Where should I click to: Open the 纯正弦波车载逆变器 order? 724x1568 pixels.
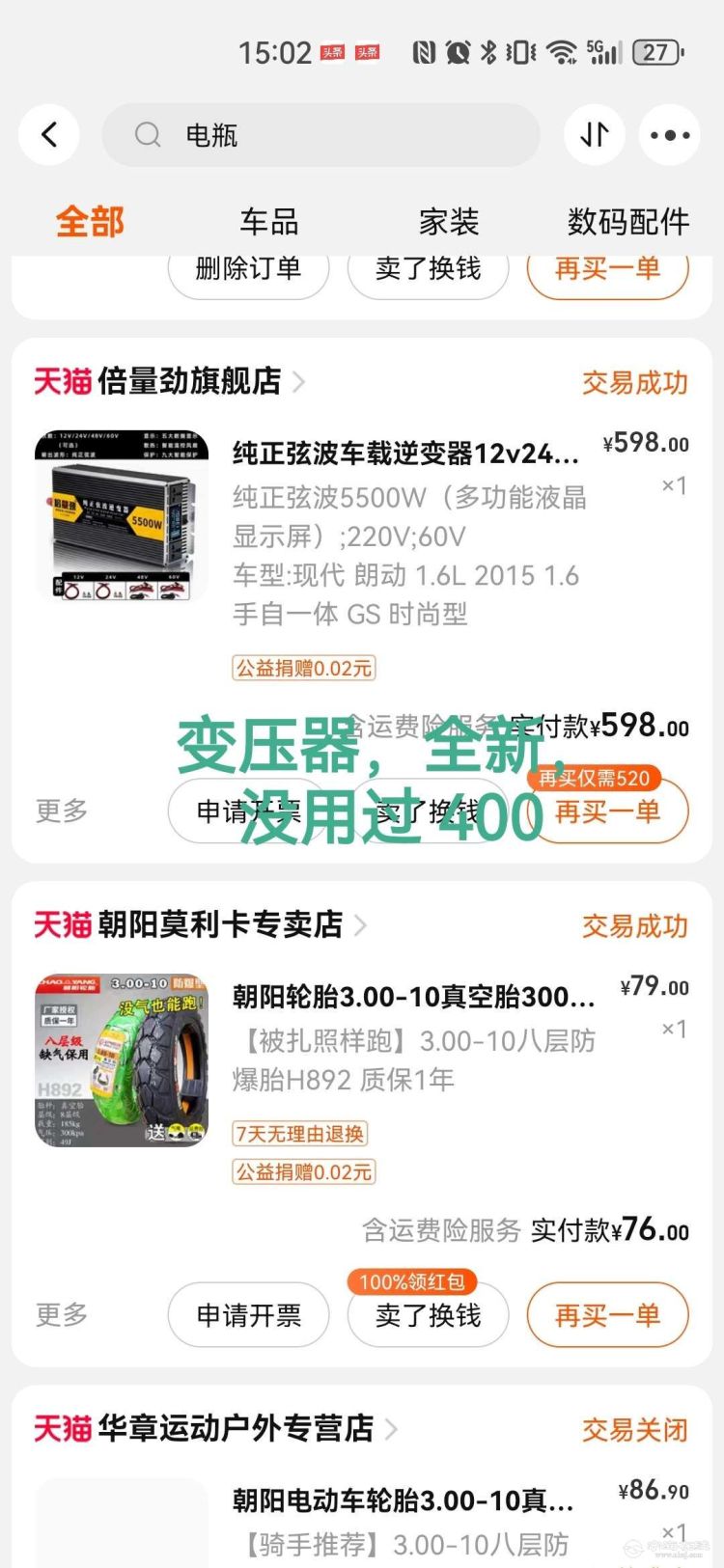(x=405, y=454)
